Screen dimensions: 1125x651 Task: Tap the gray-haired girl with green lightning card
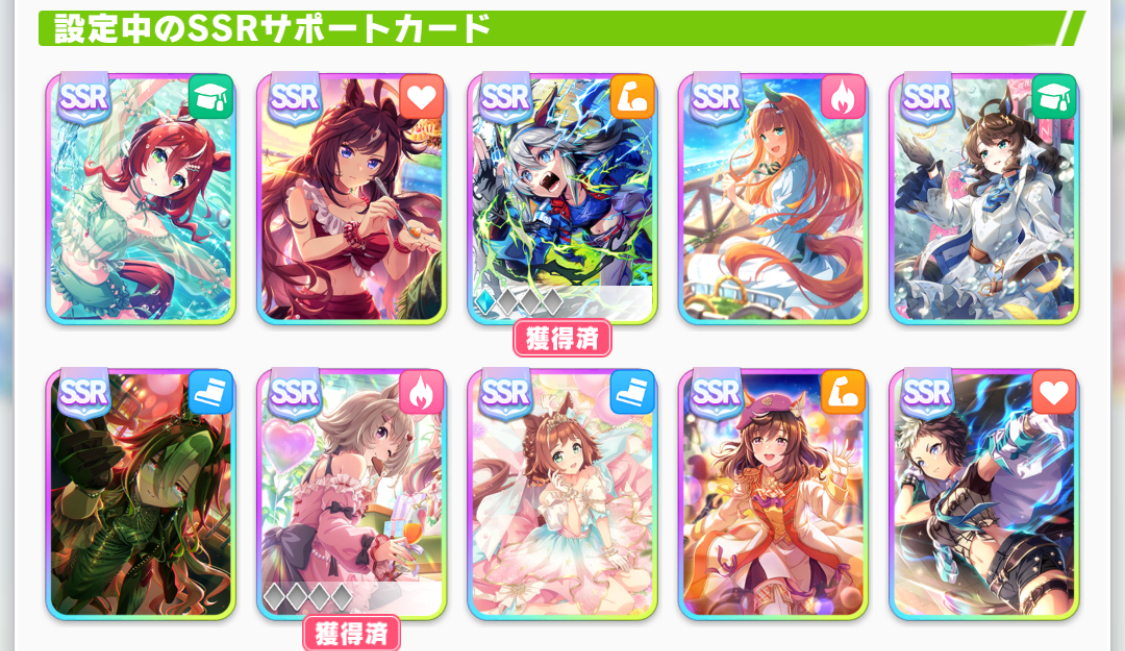562,199
